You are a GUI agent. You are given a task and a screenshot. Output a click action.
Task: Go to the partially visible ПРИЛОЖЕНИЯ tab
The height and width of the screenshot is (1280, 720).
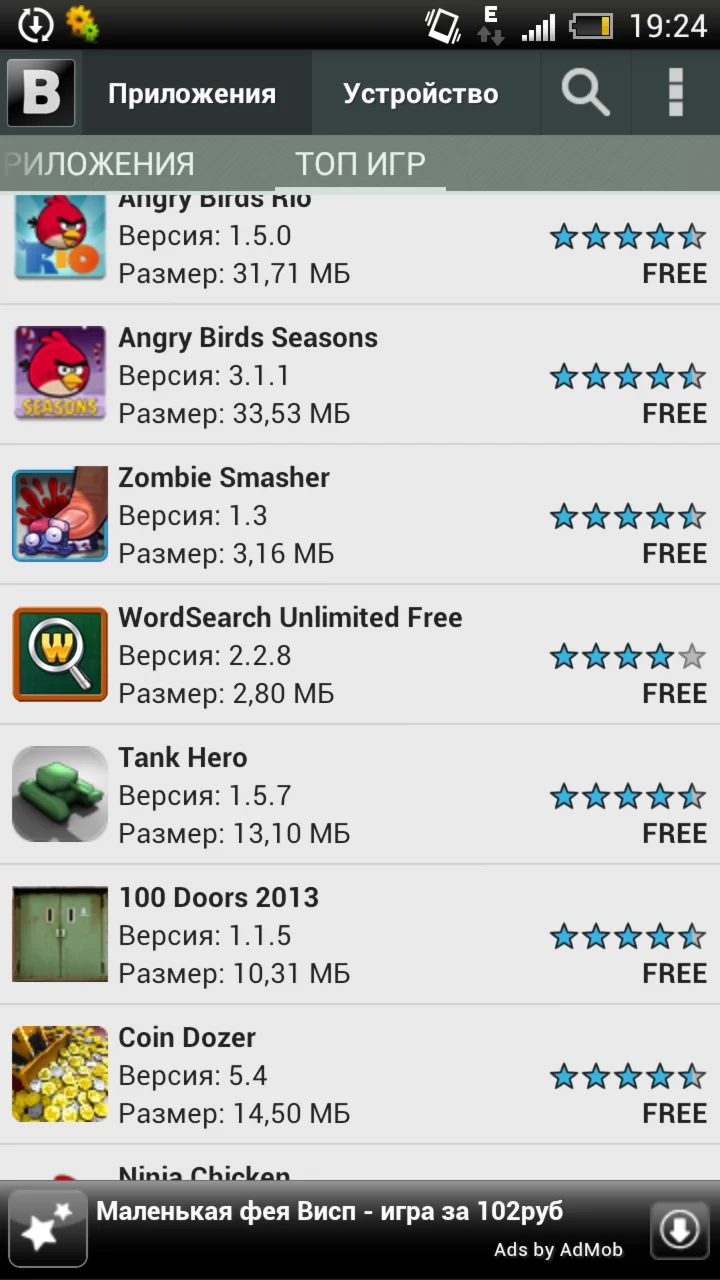(100, 164)
